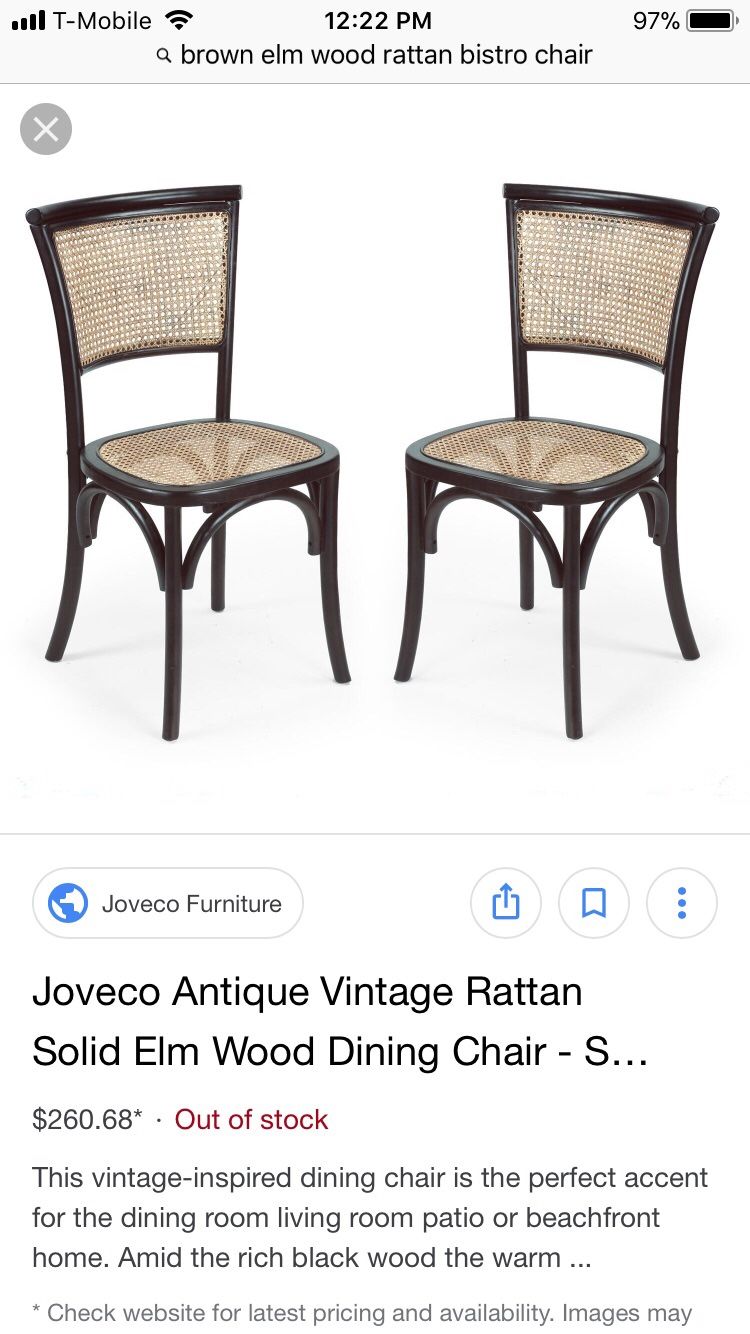Tap the search query address bar
The height and width of the screenshot is (1334, 750).
coord(375,55)
